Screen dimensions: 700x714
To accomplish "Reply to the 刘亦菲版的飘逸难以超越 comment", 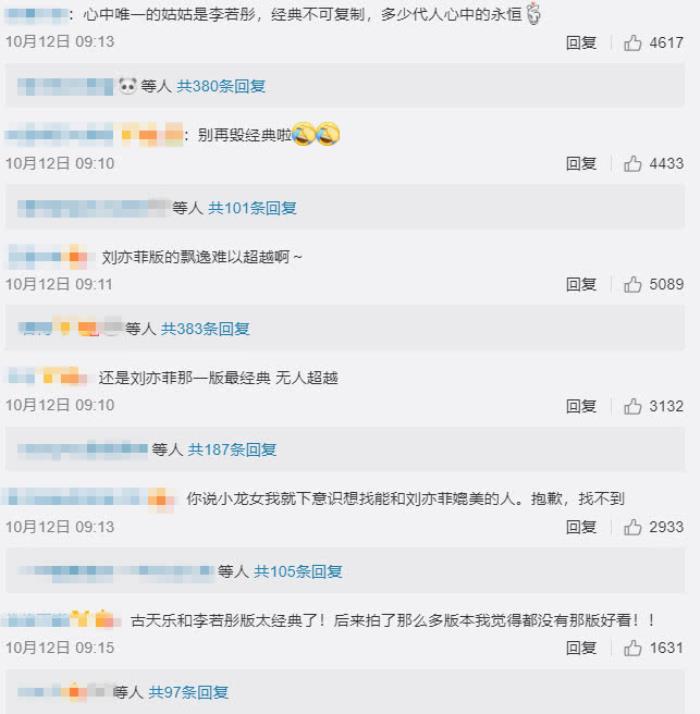I will click(x=581, y=284).
